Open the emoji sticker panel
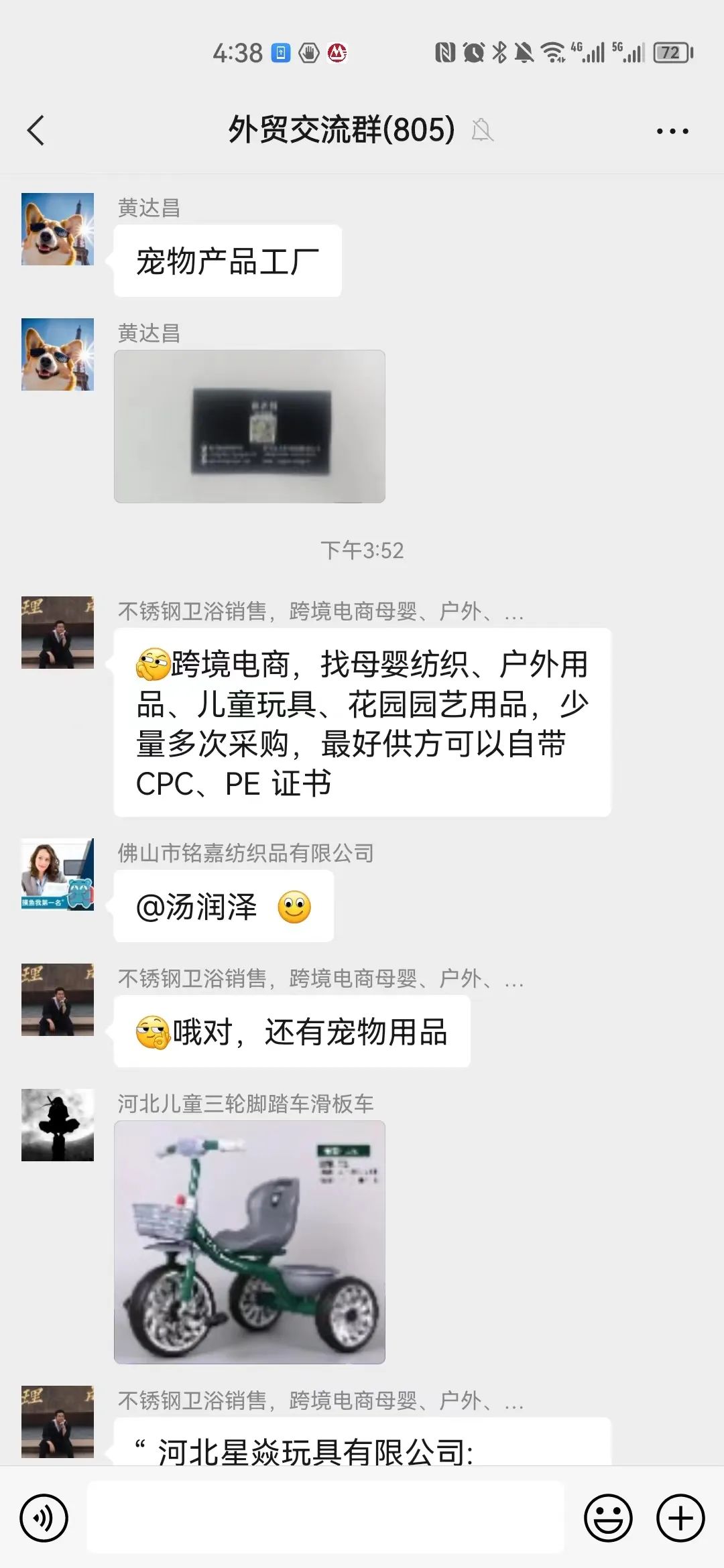724x1568 pixels. click(x=609, y=1518)
